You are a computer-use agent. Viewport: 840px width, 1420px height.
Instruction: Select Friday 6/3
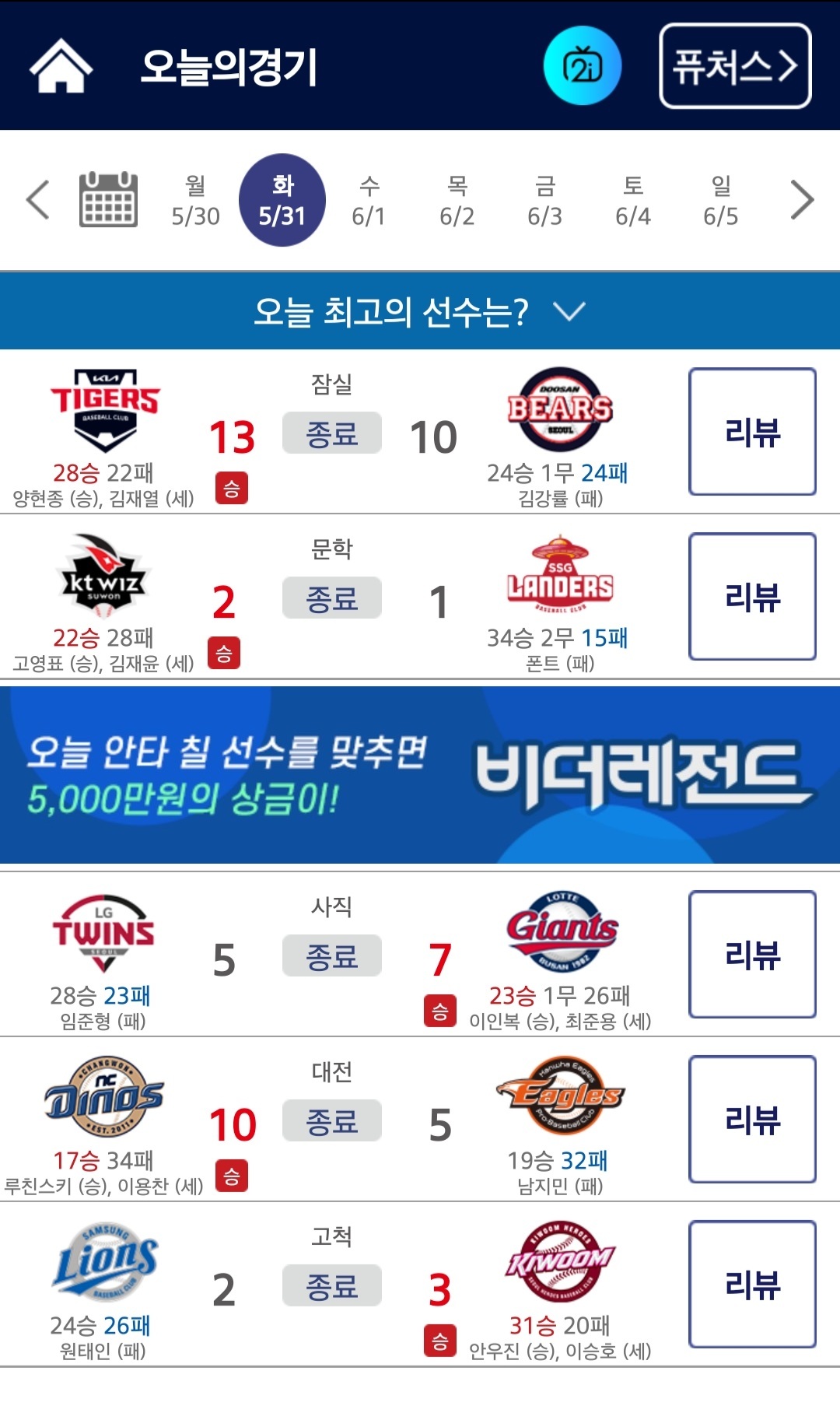click(544, 201)
